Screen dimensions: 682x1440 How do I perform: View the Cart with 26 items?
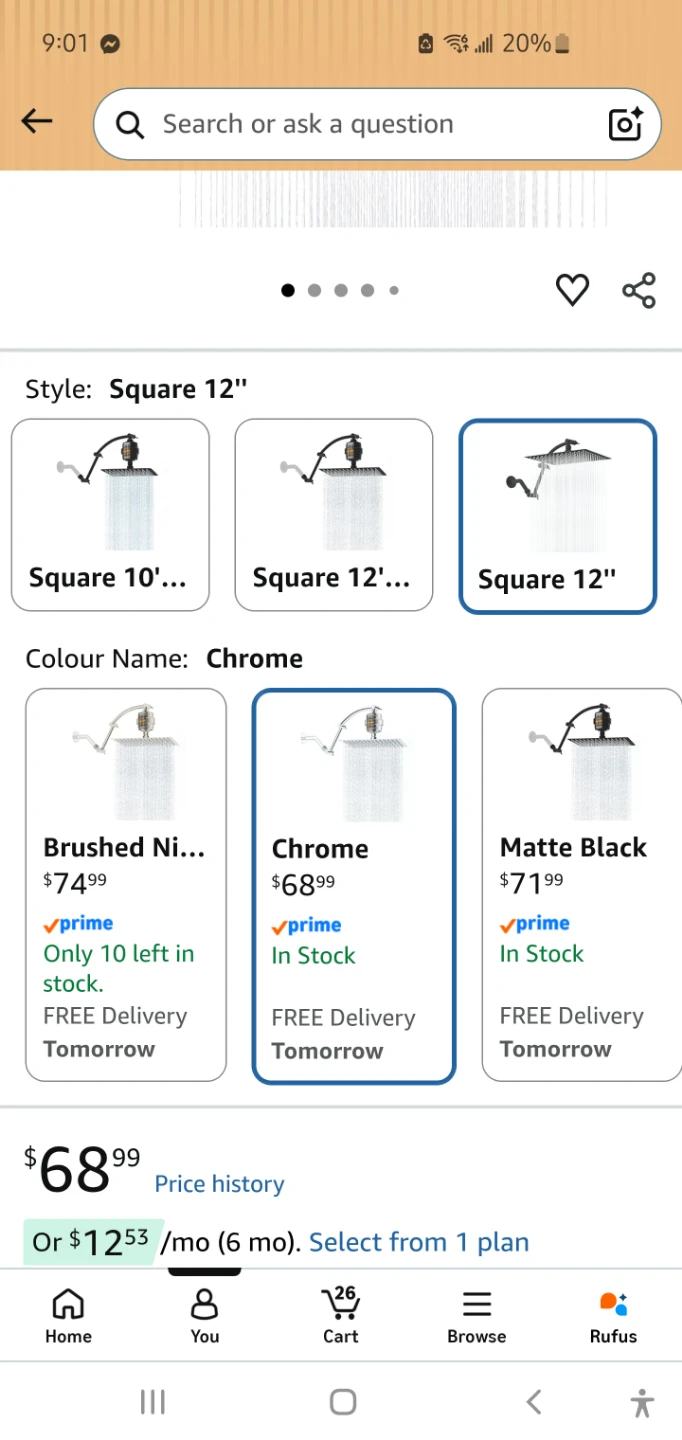tap(340, 1316)
